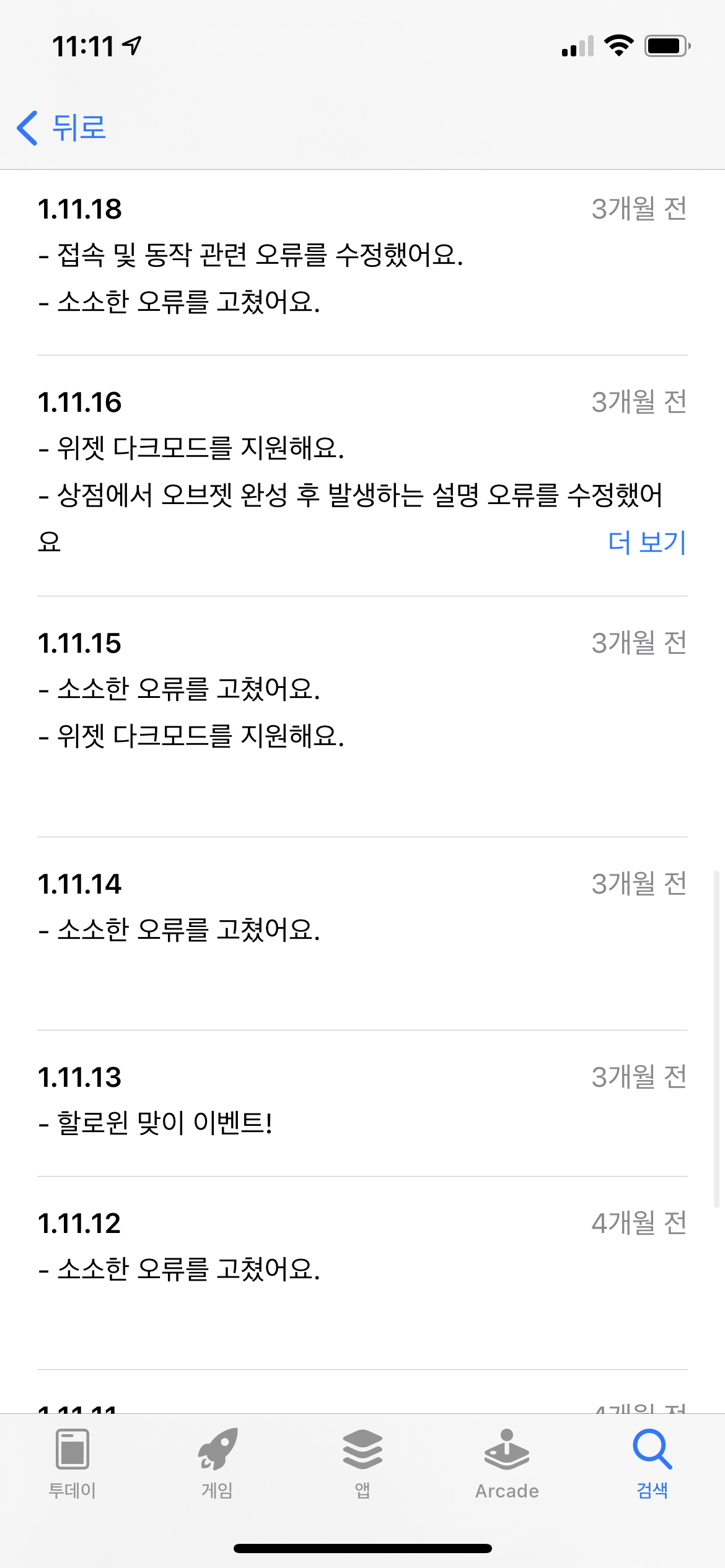Expand the 1.11.16 release notes with 더 보기
The width and height of the screenshot is (725, 1568).
click(x=646, y=542)
